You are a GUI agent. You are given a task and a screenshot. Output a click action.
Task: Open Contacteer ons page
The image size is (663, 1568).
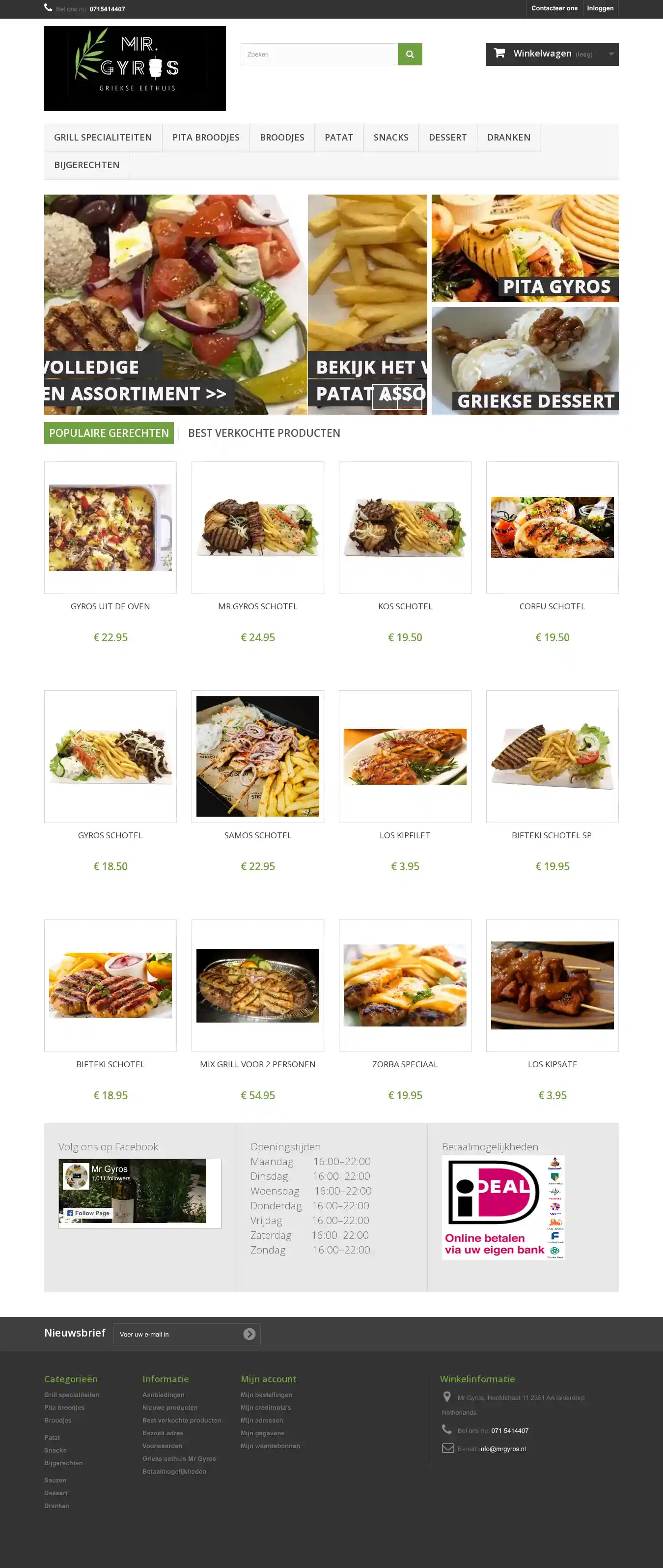554,8
